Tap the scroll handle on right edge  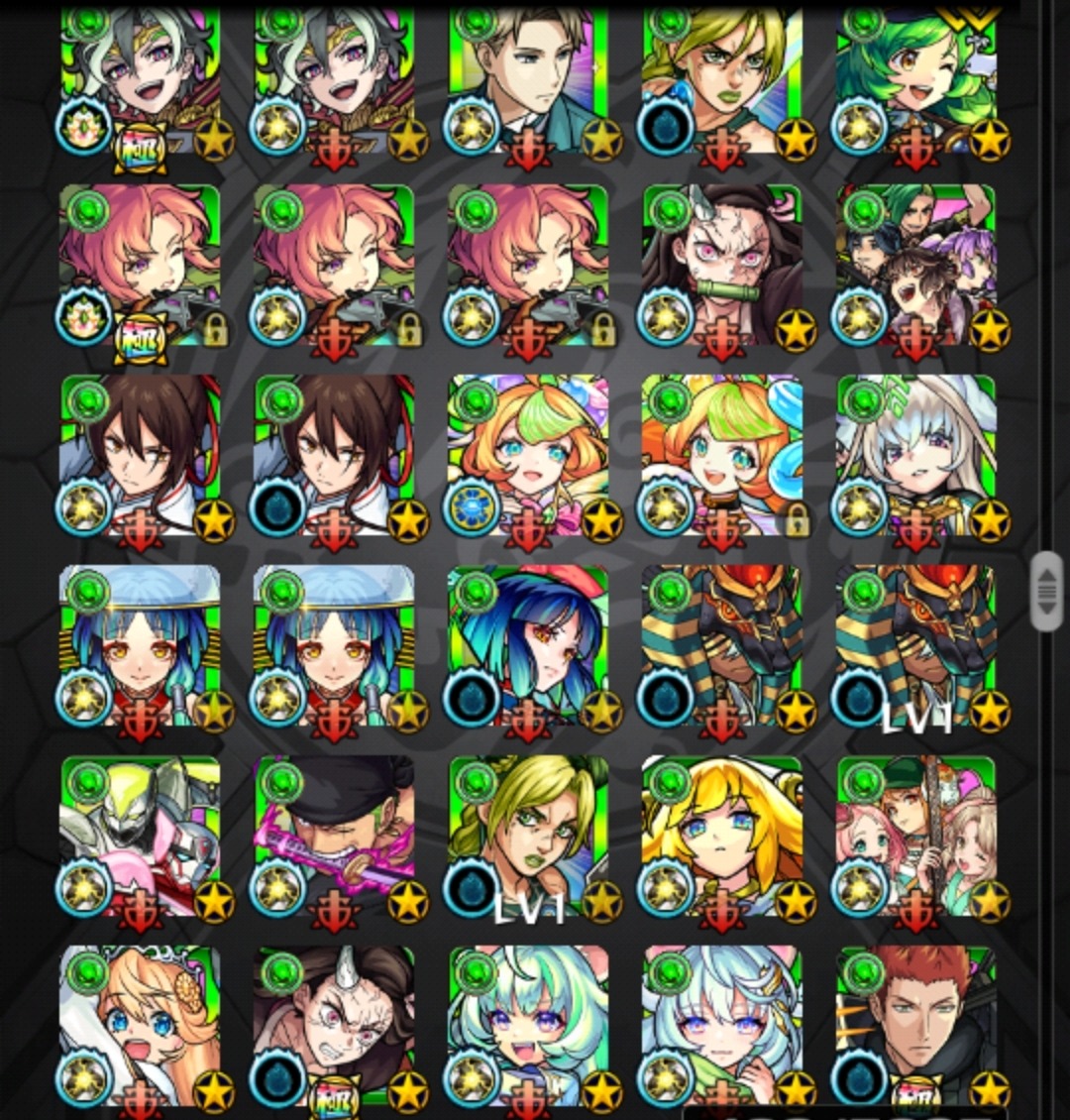[1046, 592]
